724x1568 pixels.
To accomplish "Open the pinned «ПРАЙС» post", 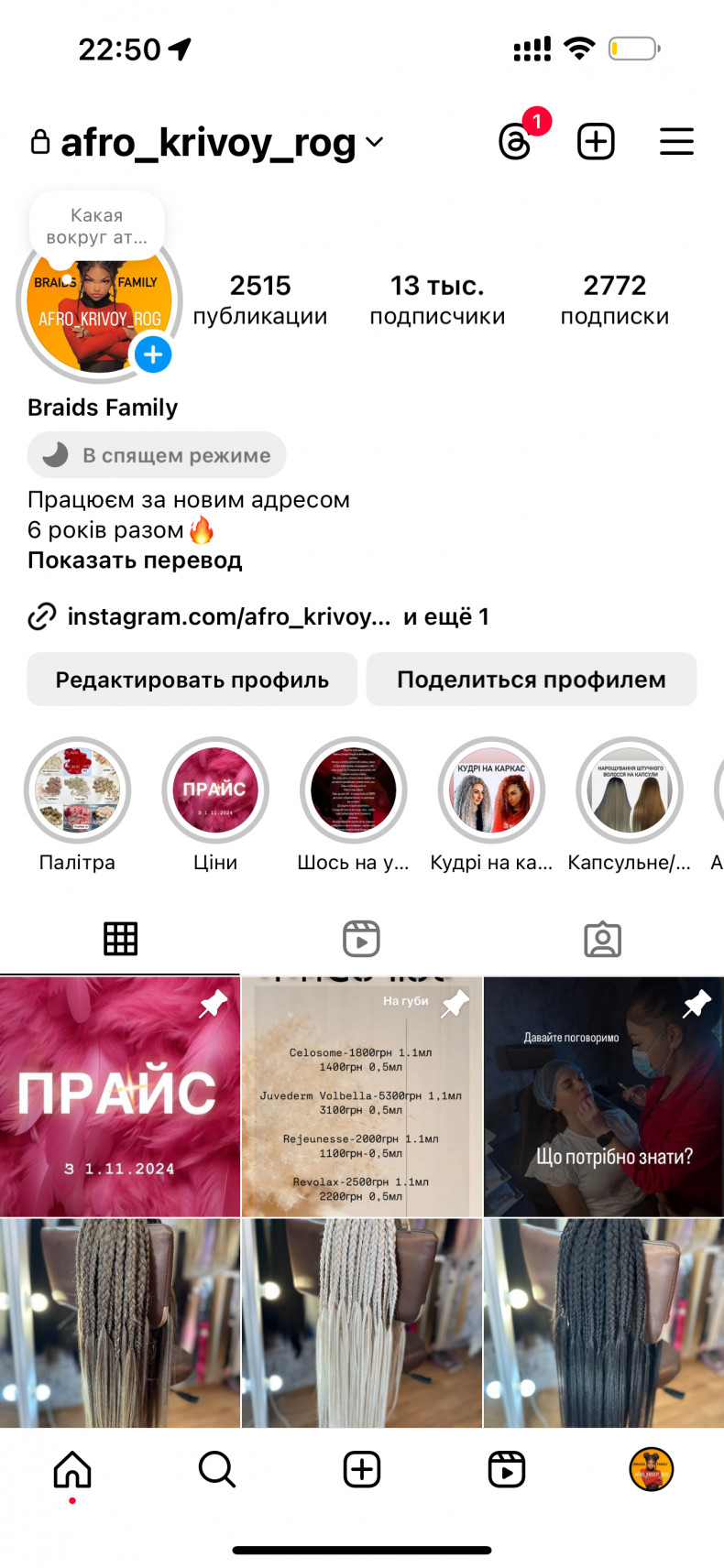I will (x=119, y=1096).
